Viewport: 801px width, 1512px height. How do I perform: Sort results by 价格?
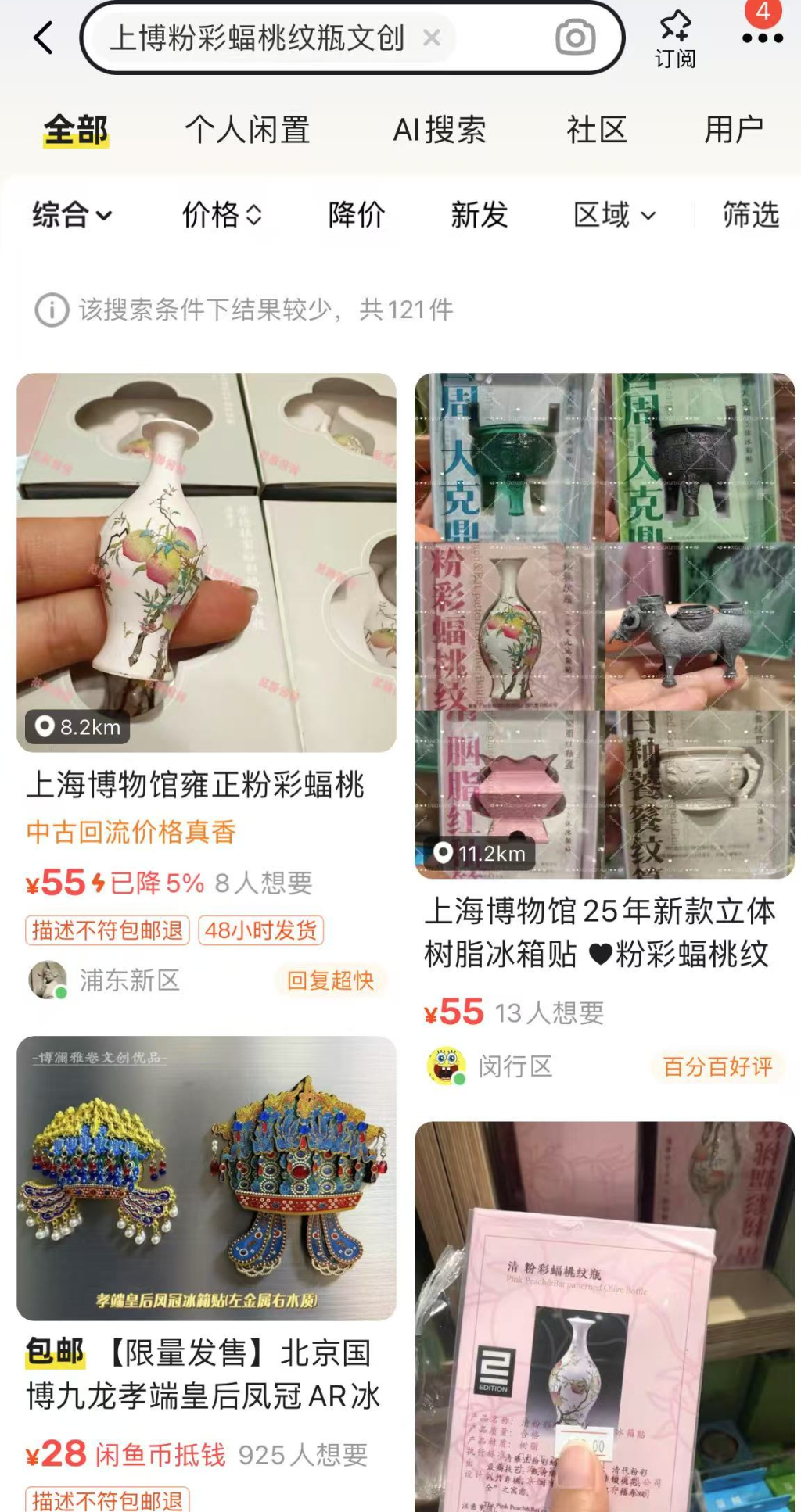pyautogui.click(x=222, y=214)
